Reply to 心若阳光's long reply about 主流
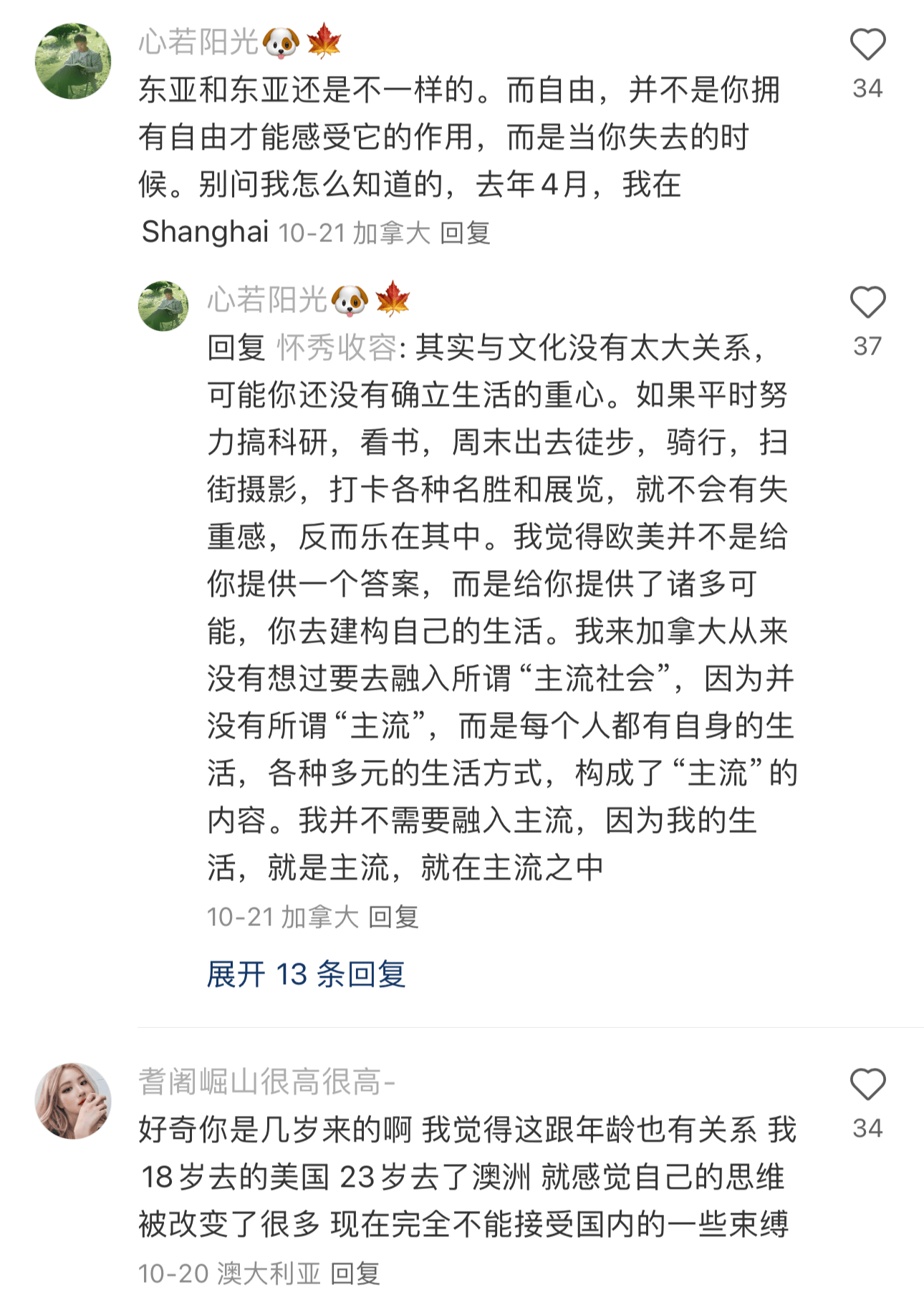The image size is (924, 1310). point(393,917)
